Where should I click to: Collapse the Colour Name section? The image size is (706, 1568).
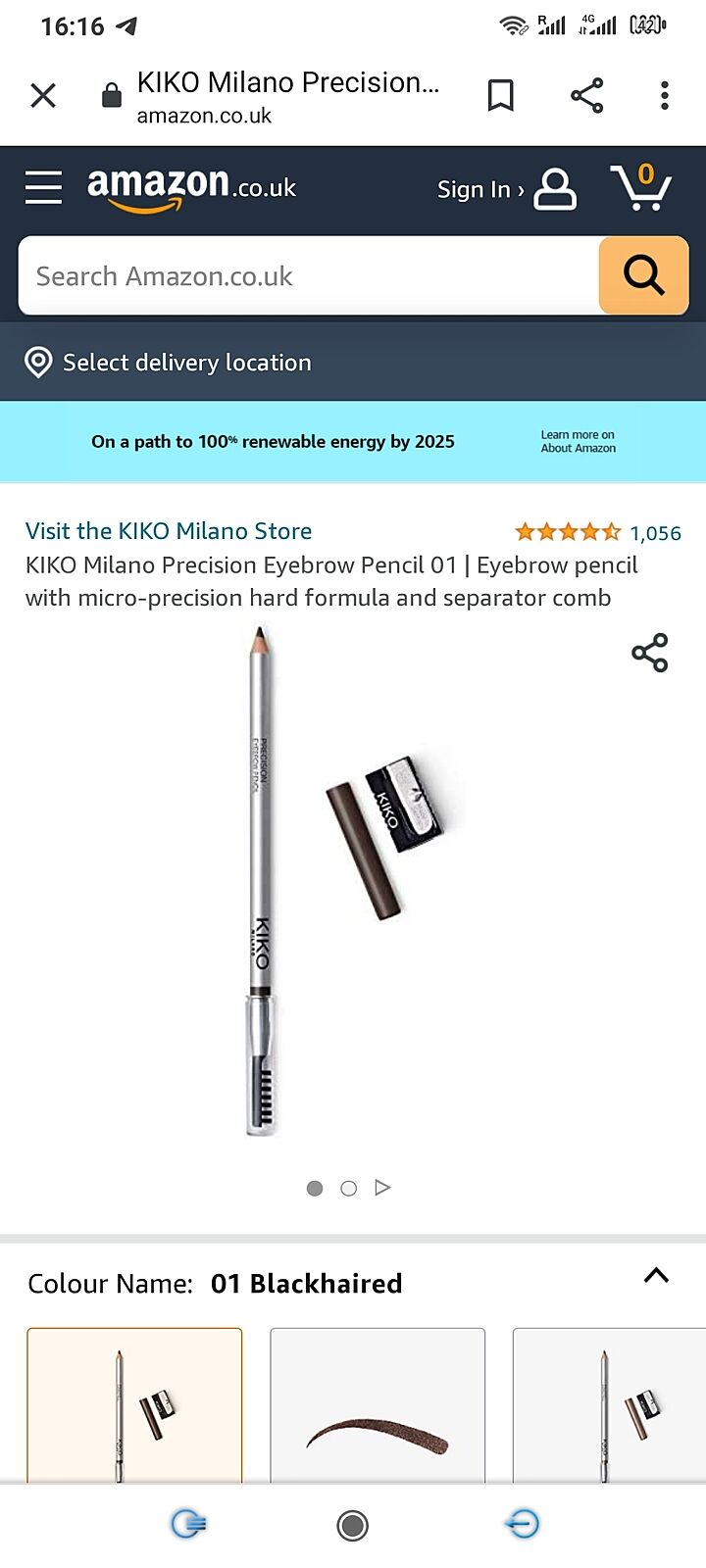656,1276
